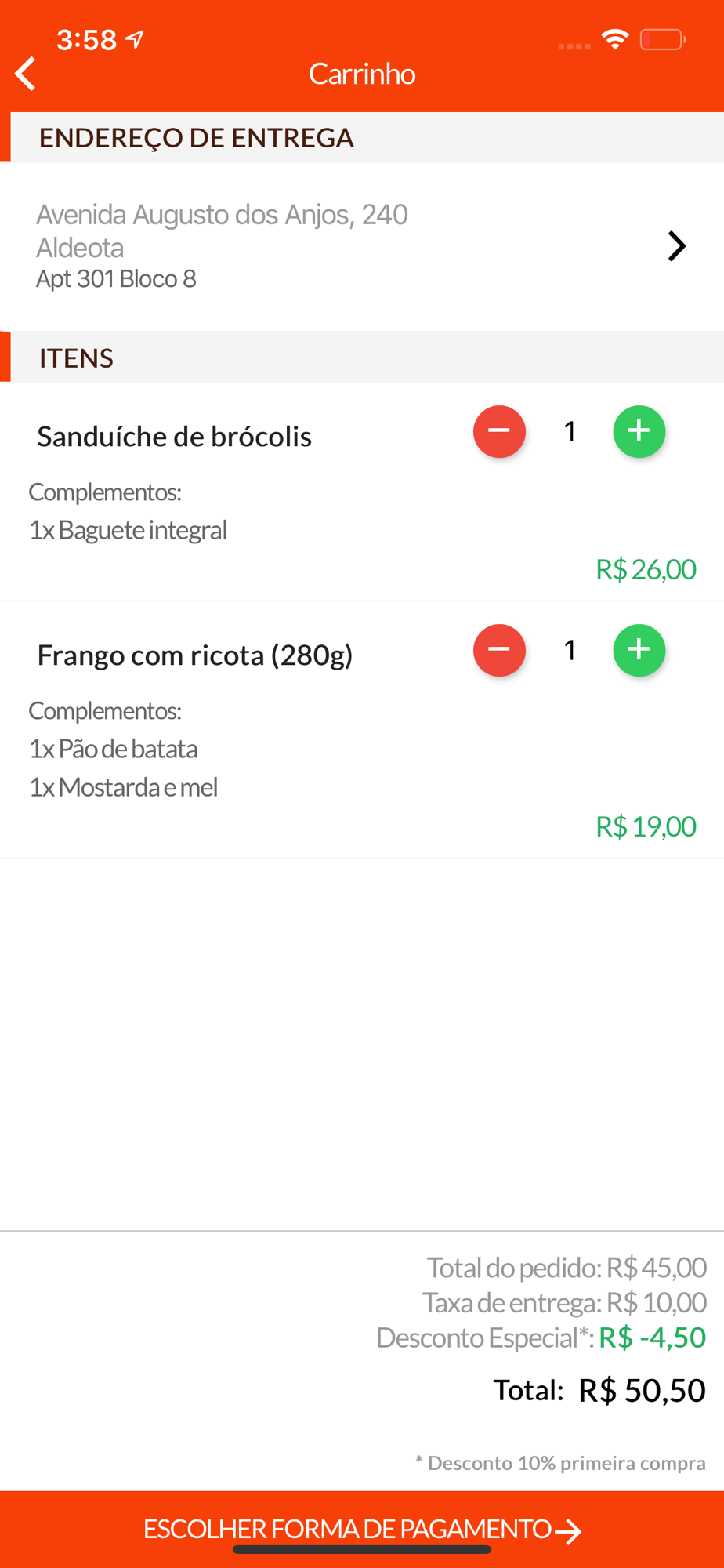Go back from the Carrinho screen
Screen dimensions: 724x1568
(x=26, y=74)
